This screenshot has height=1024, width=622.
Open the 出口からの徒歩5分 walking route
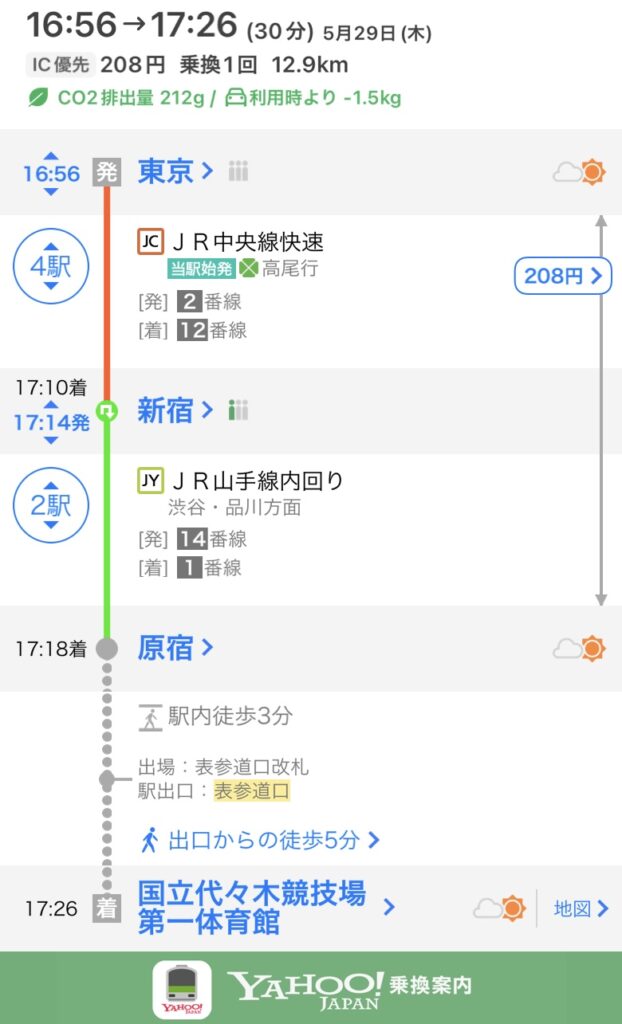click(261, 839)
